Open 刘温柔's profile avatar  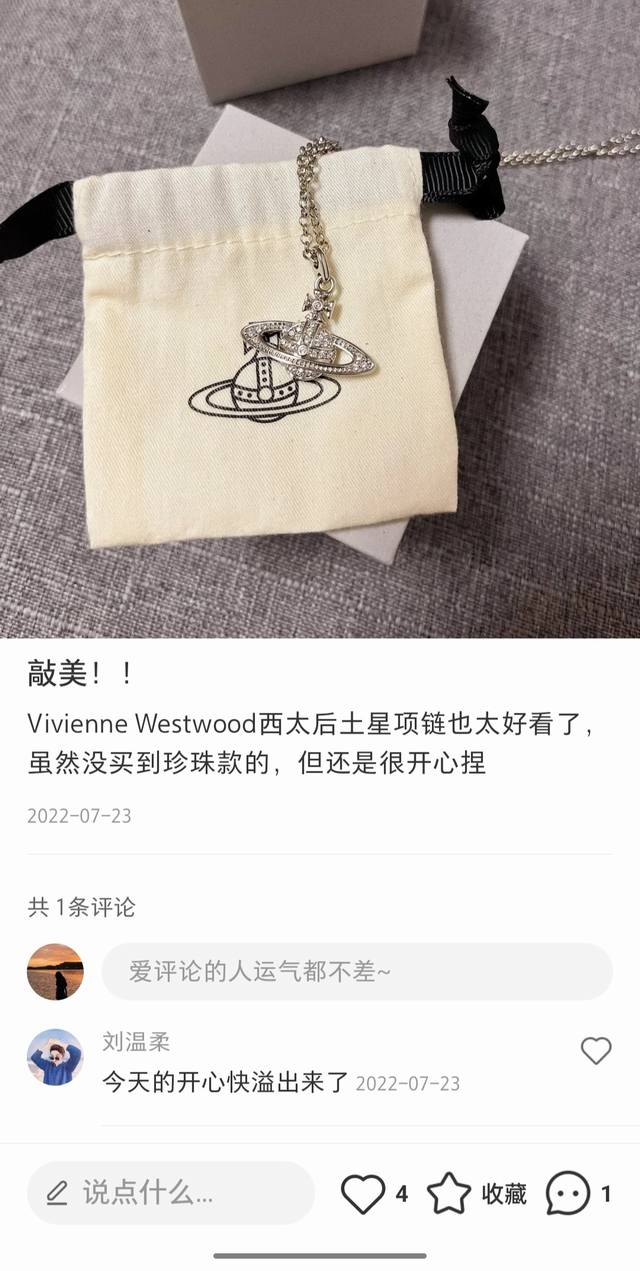55,1057
